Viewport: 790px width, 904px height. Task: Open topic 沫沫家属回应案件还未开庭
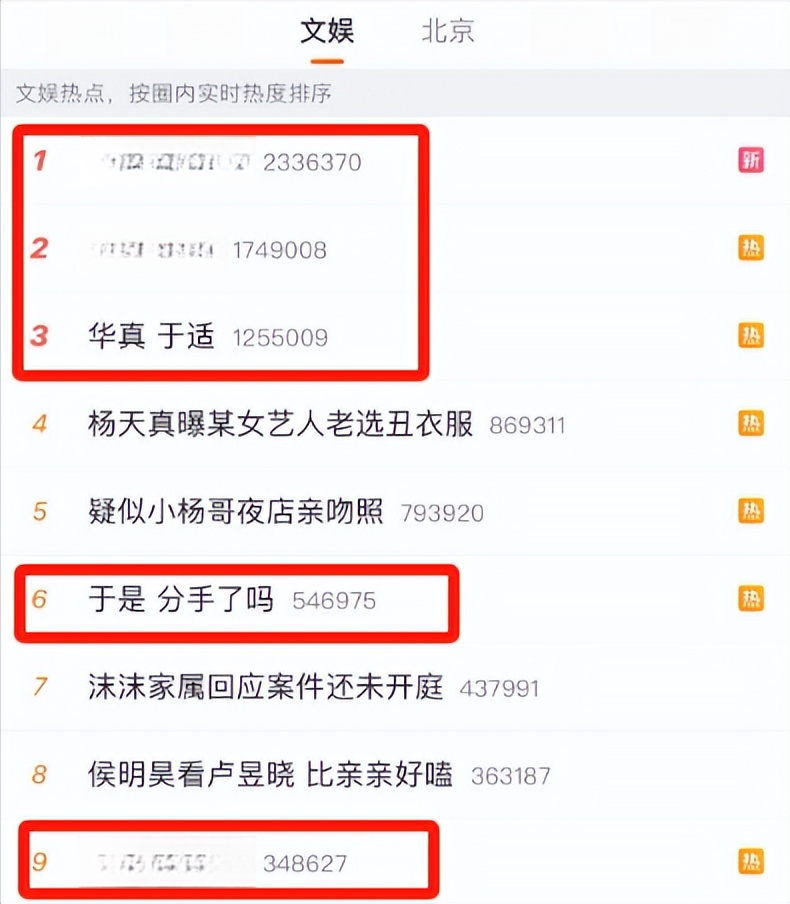coord(265,687)
